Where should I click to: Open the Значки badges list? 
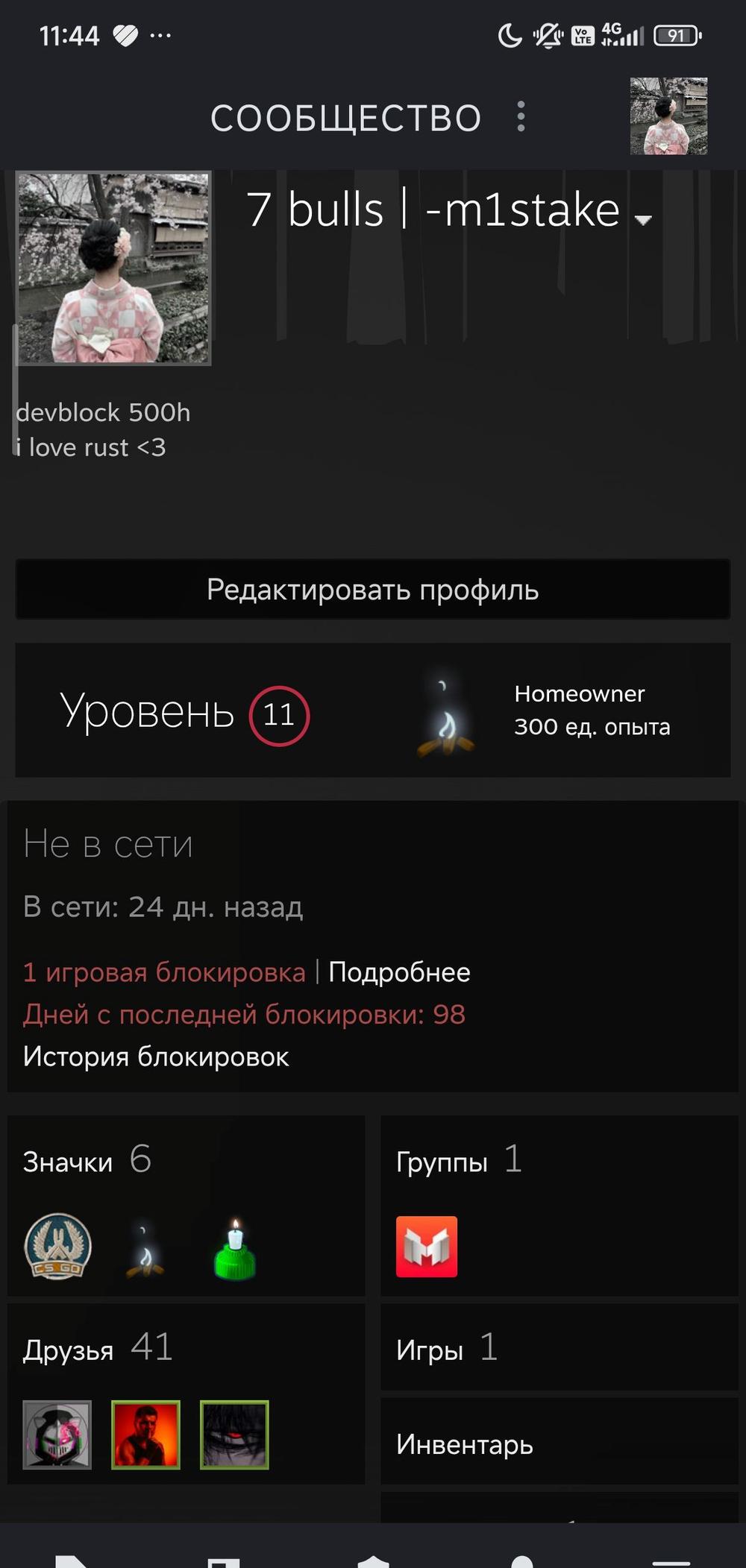pos(69,1162)
